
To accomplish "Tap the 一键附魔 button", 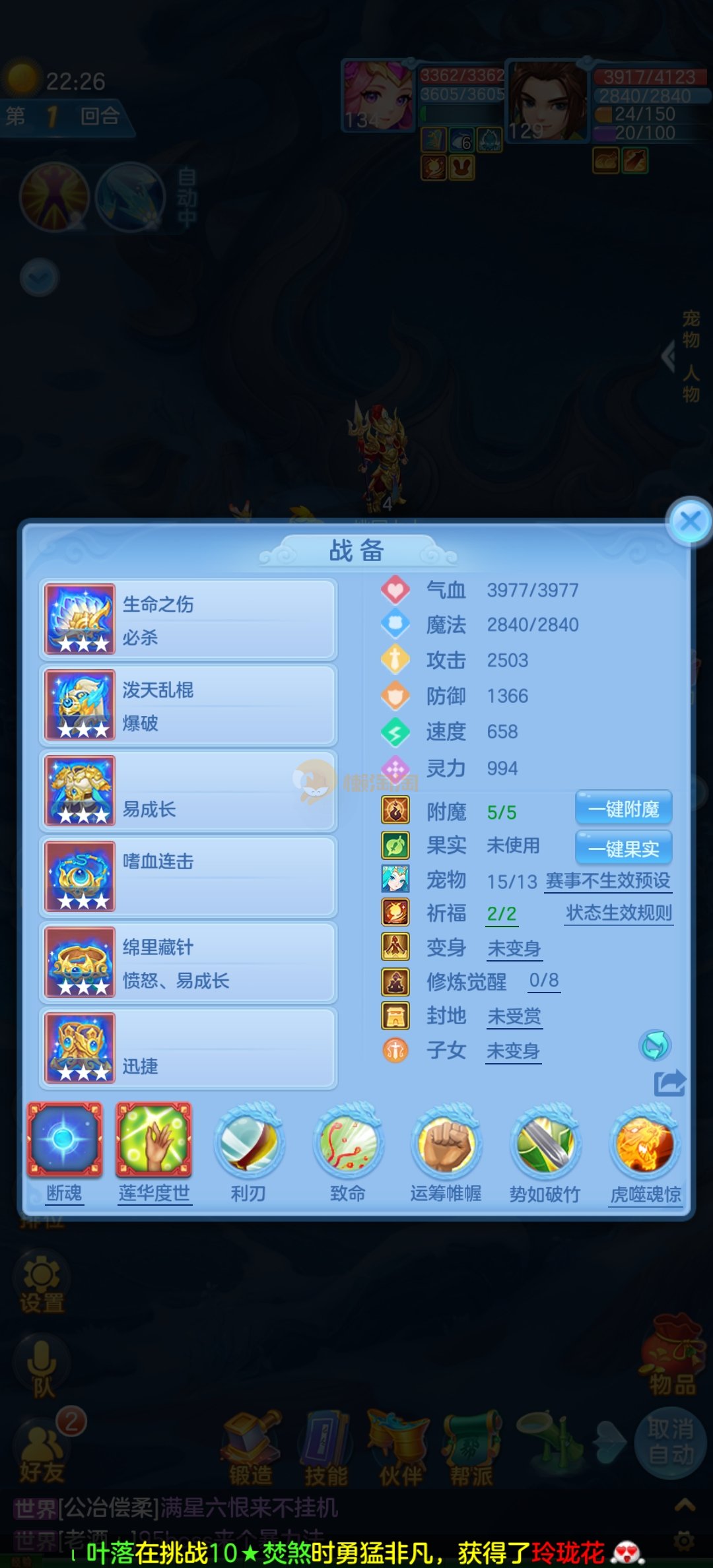I will click(623, 808).
